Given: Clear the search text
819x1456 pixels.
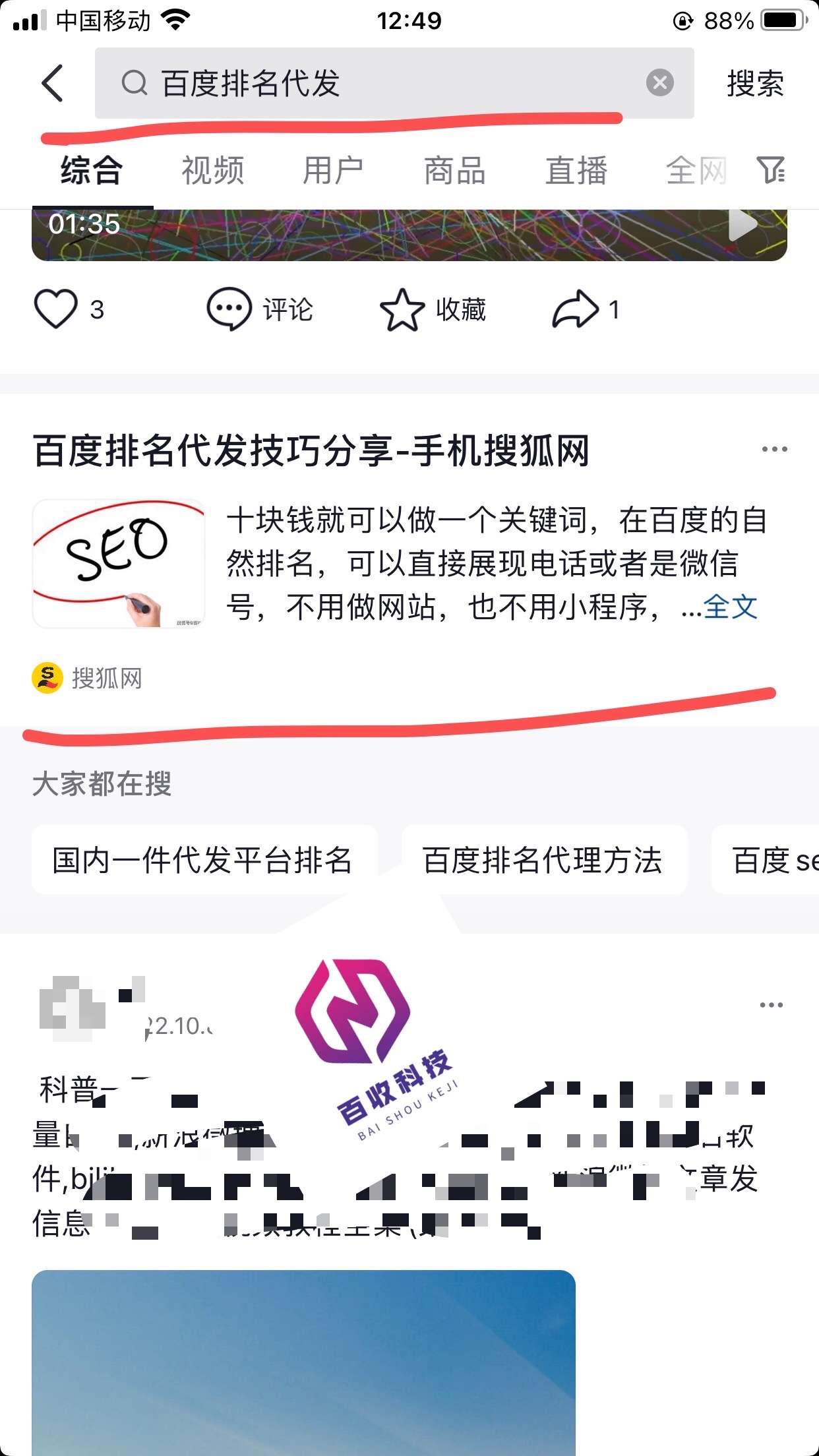Looking at the screenshot, I should (659, 83).
